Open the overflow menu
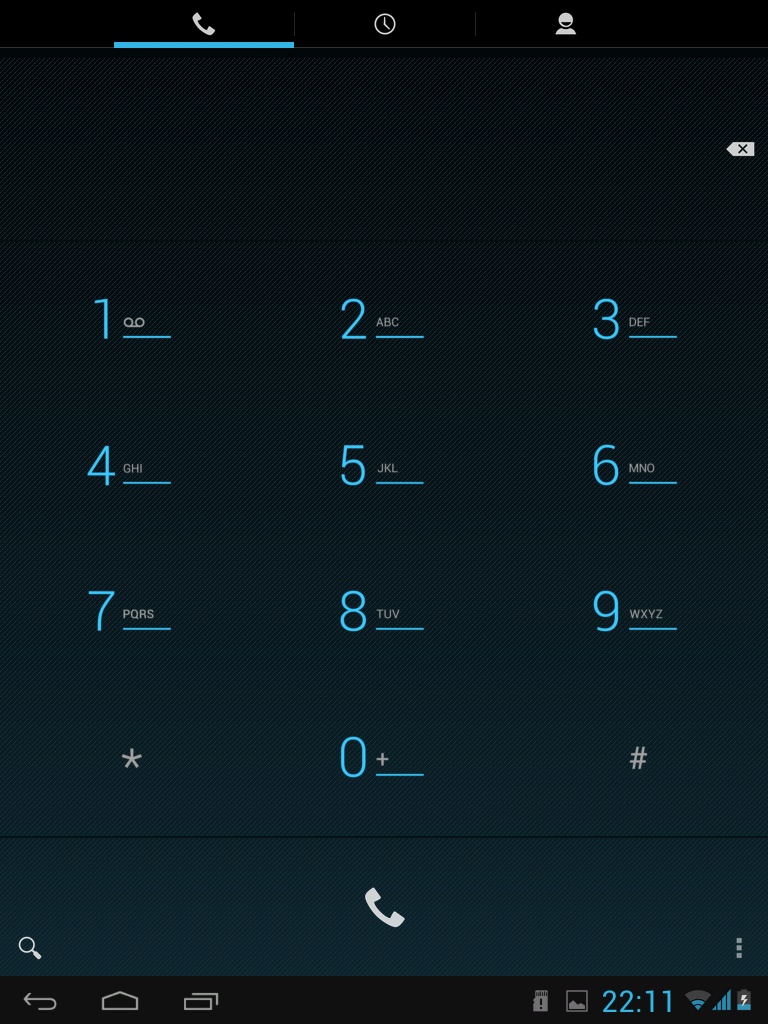 (x=739, y=948)
